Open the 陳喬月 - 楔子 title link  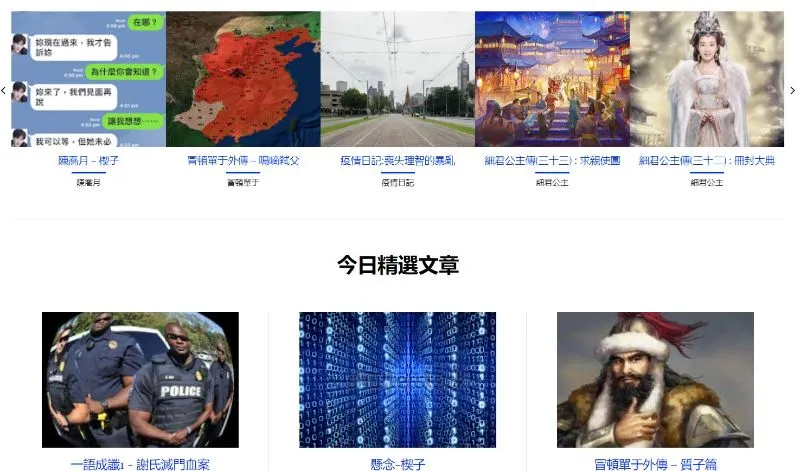click(x=88, y=160)
